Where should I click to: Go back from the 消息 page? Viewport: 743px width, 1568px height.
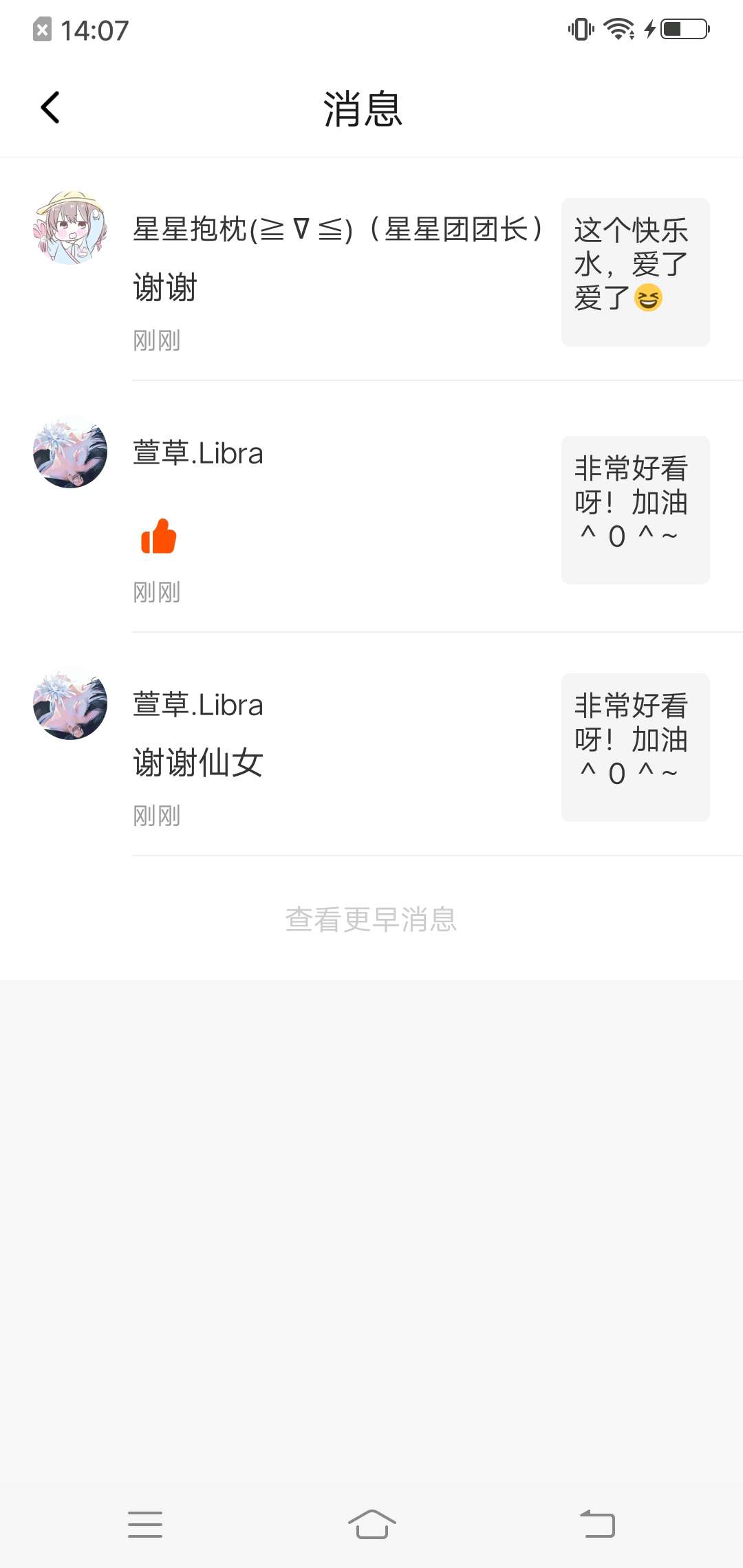coord(50,108)
